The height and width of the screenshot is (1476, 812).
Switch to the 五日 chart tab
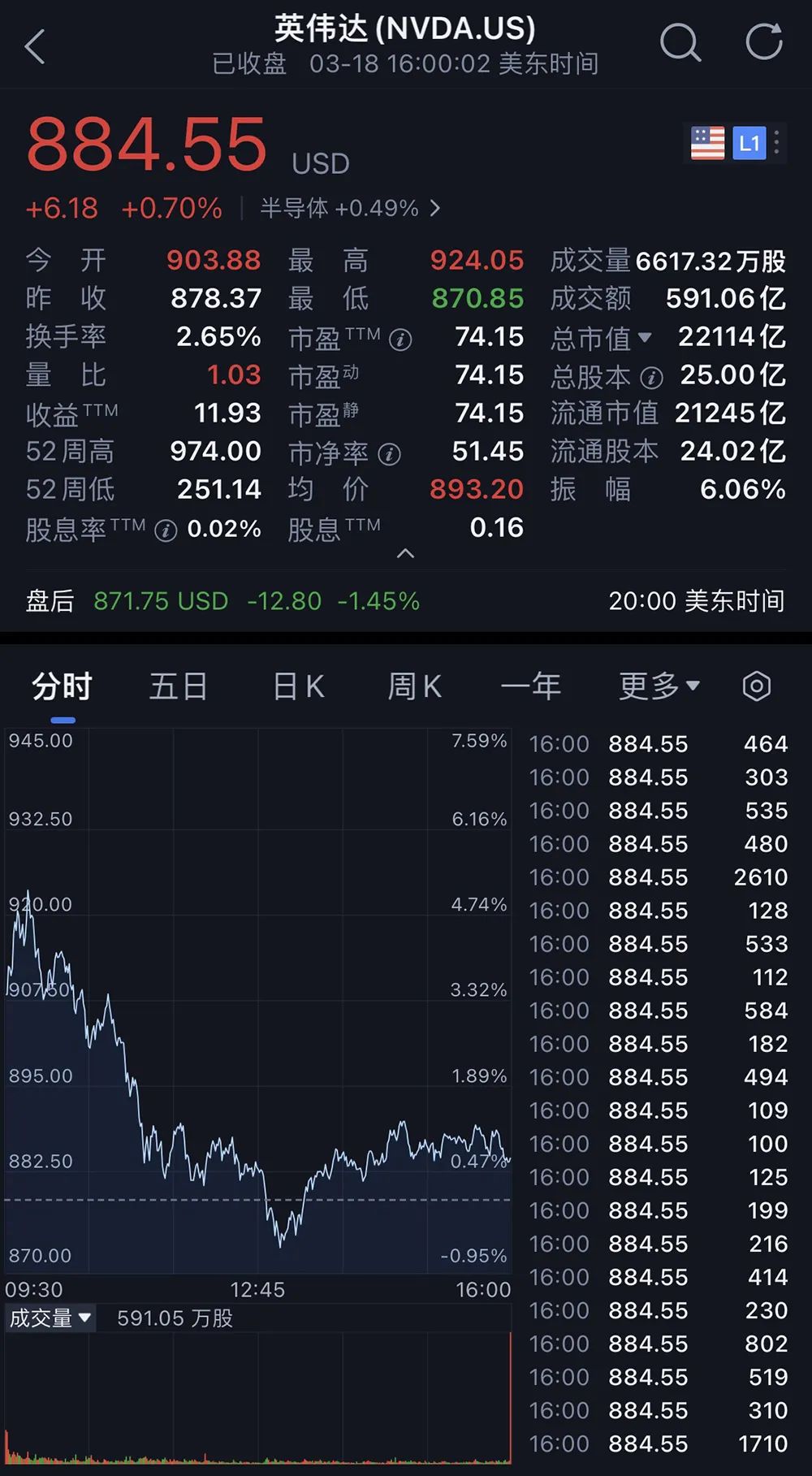(x=179, y=687)
